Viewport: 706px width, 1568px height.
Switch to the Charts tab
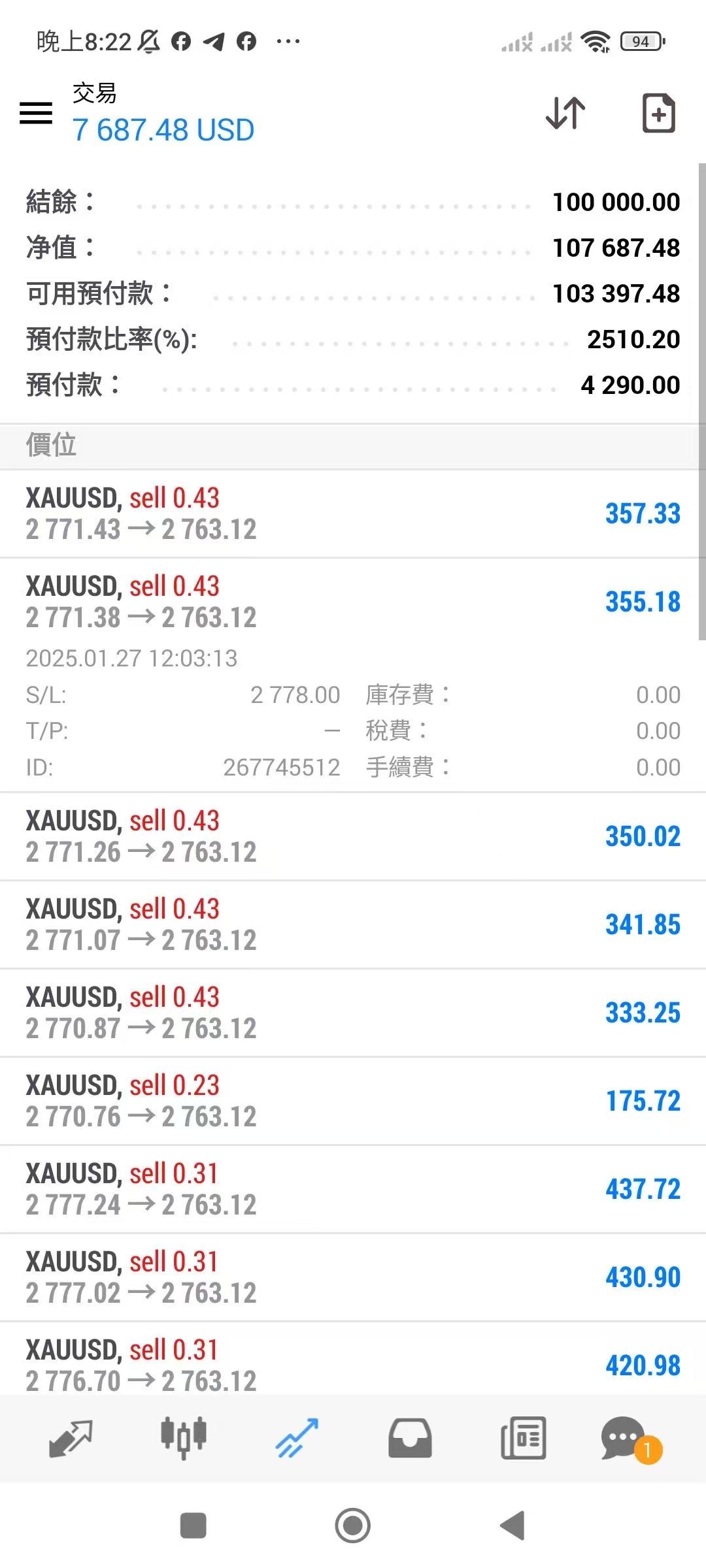[184, 1439]
